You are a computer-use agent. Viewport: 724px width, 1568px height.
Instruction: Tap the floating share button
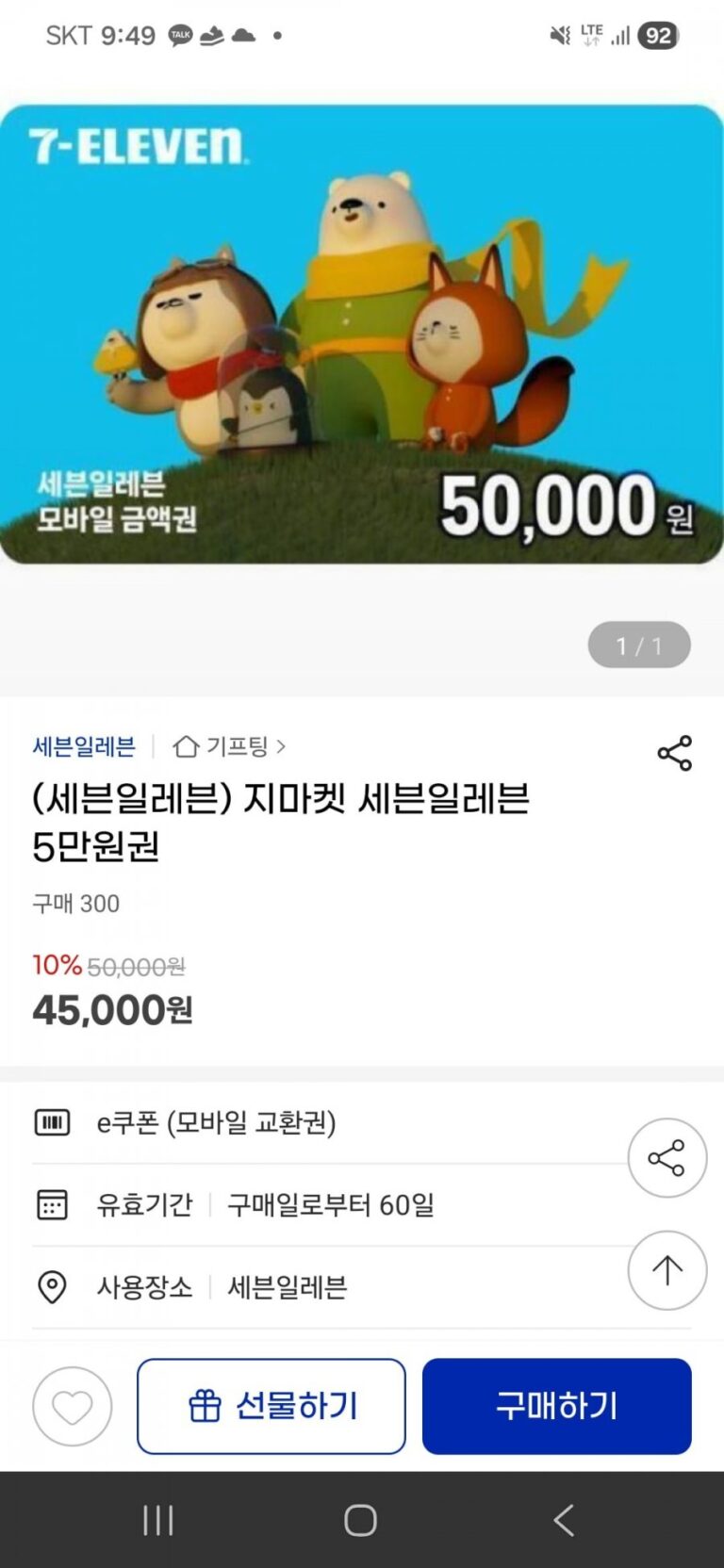(x=666, y=1158)
